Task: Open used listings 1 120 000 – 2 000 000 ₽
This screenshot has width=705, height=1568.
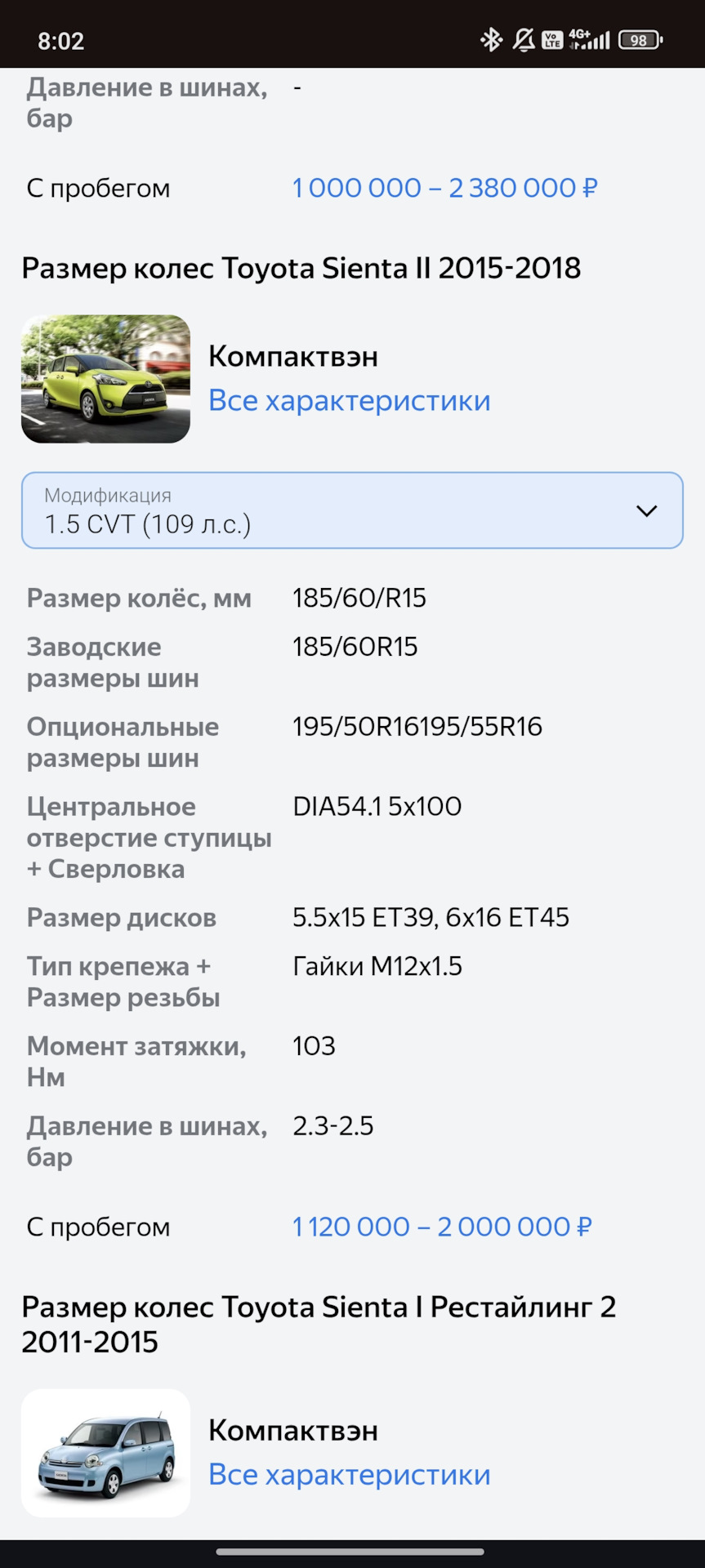Action: pos(442,1227)
